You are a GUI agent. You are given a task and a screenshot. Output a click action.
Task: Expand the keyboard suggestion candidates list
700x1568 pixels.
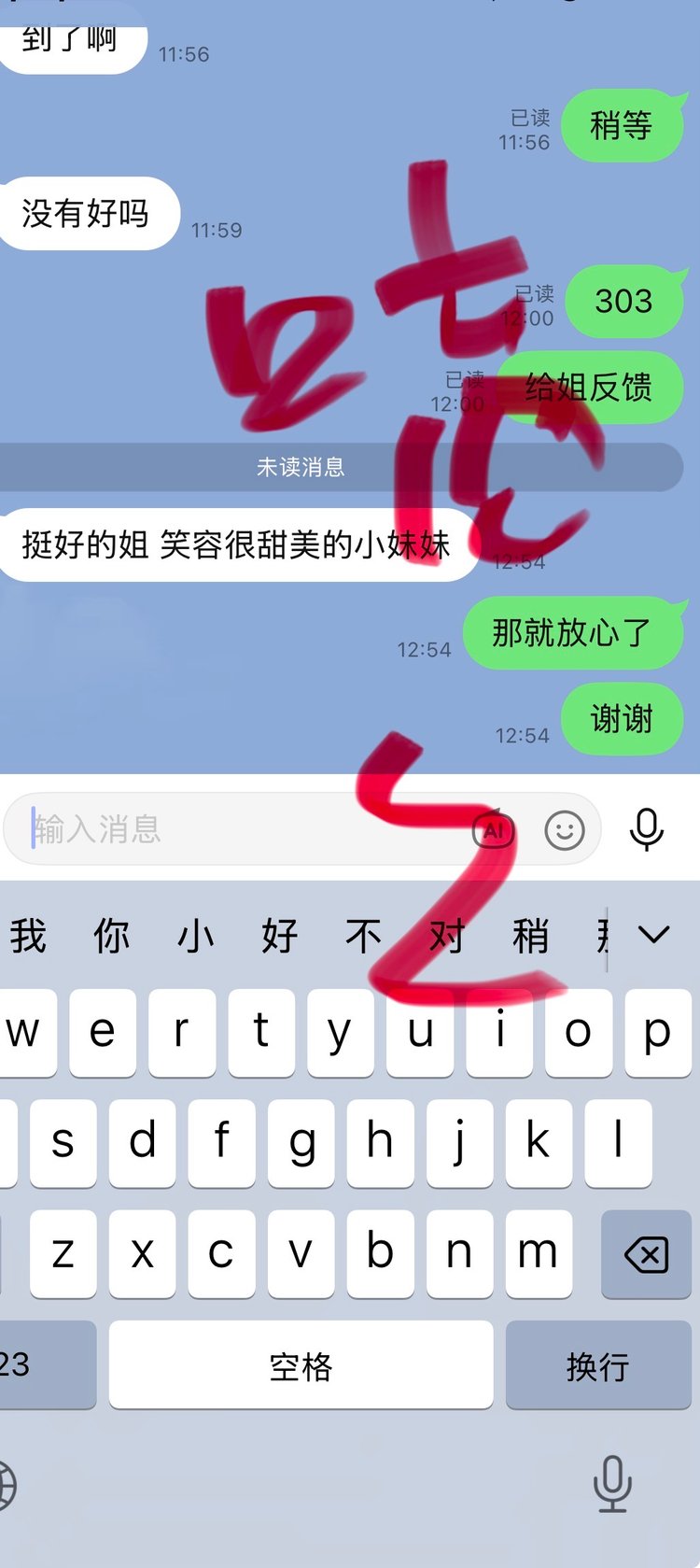coord(654,934)
